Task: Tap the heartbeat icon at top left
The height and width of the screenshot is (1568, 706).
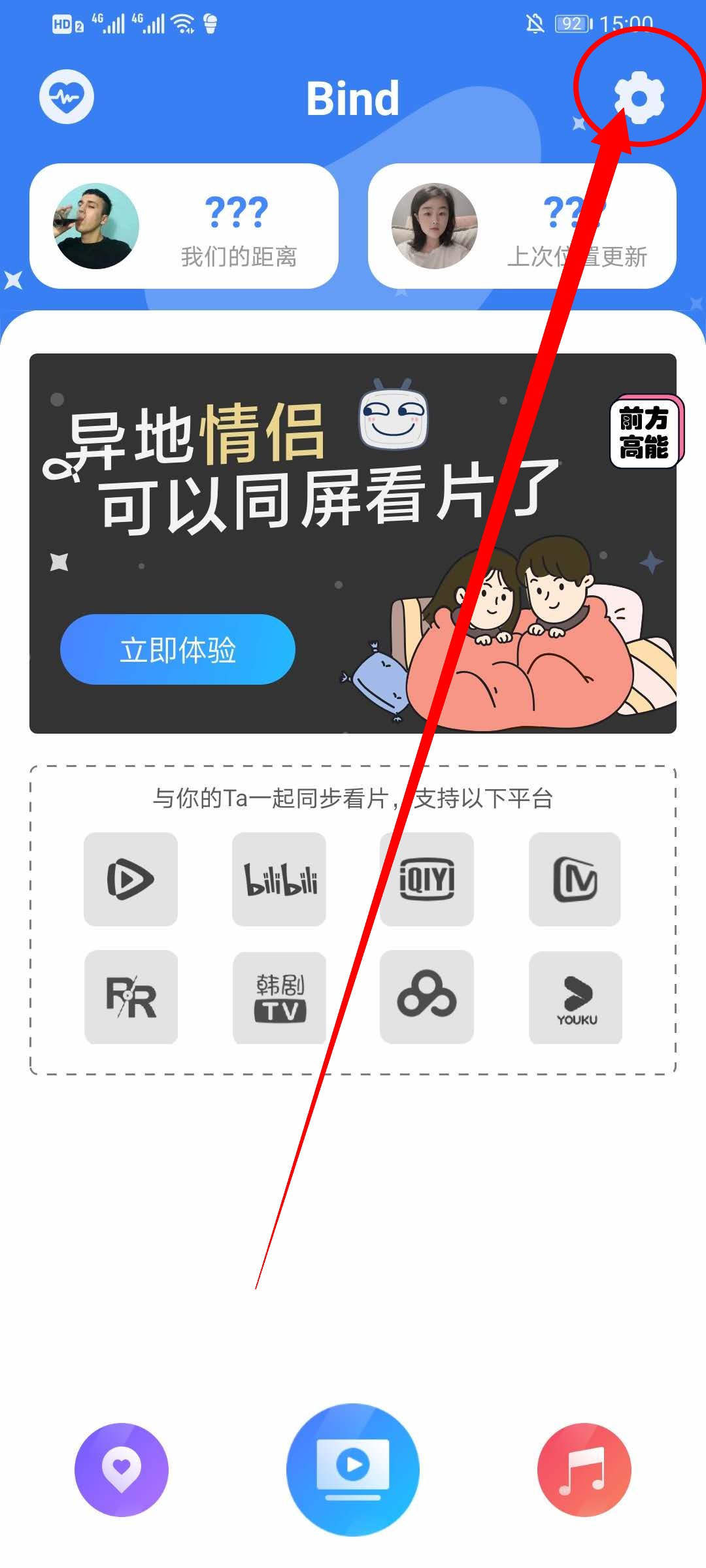Action: point(67,97)
